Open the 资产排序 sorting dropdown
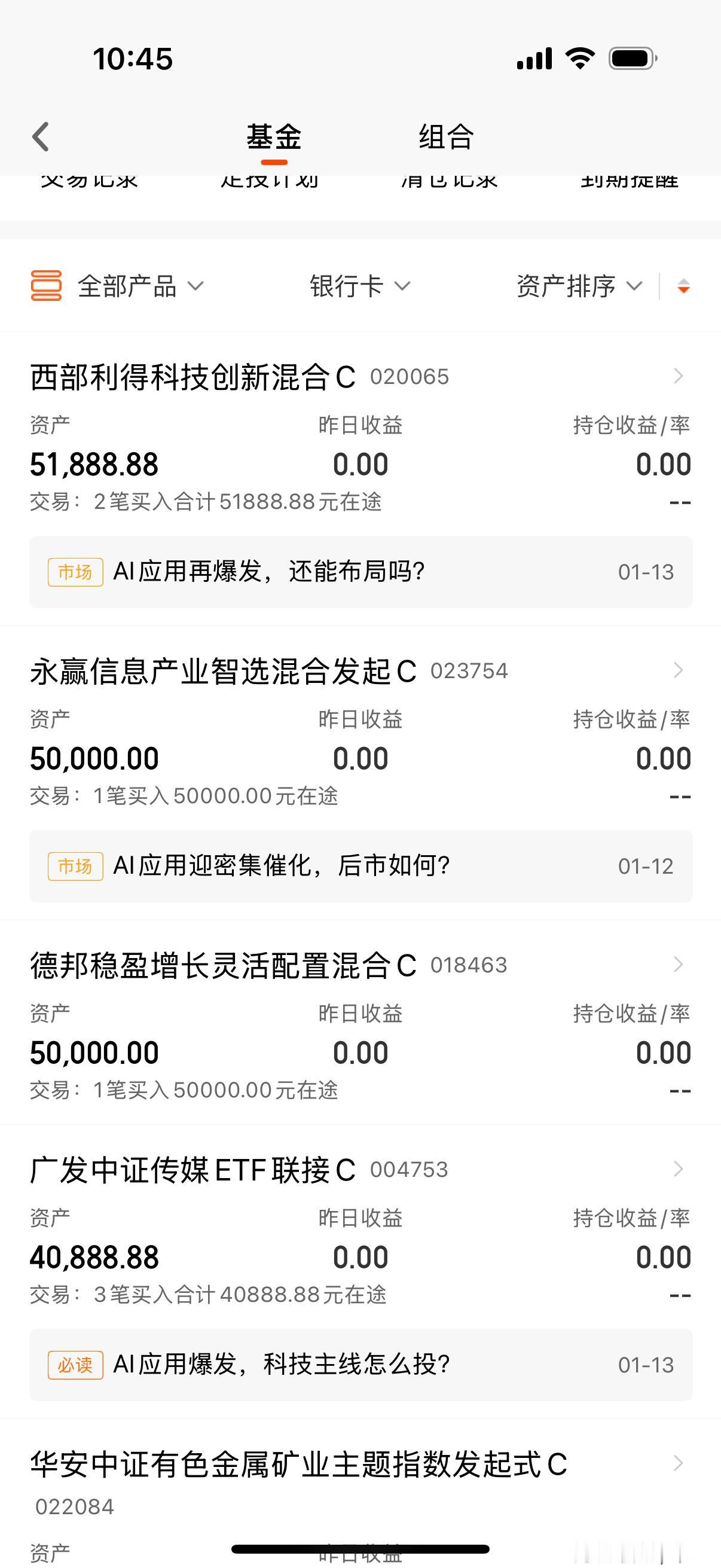The height and width of the screenshot is (1568, 721). (579, 286)
